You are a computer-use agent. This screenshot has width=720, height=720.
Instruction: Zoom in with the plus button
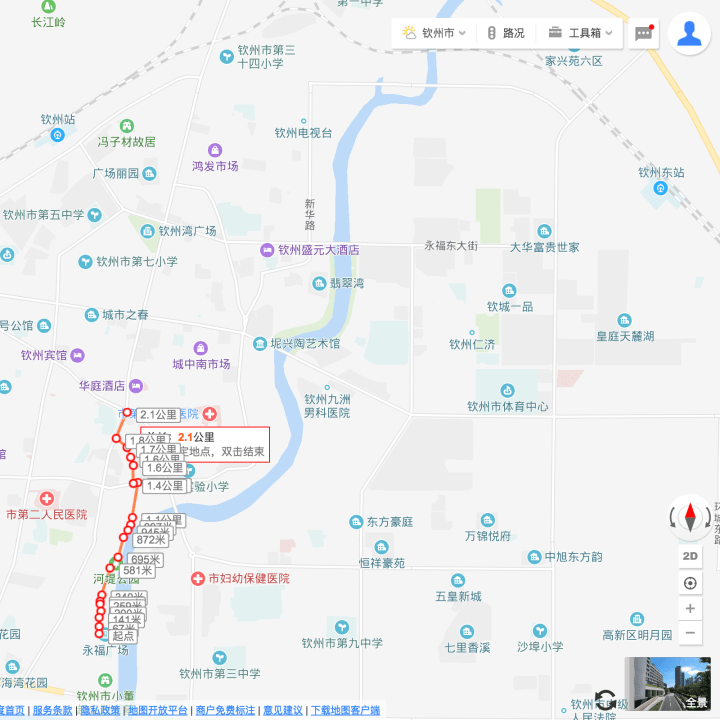tap(690, 608)
